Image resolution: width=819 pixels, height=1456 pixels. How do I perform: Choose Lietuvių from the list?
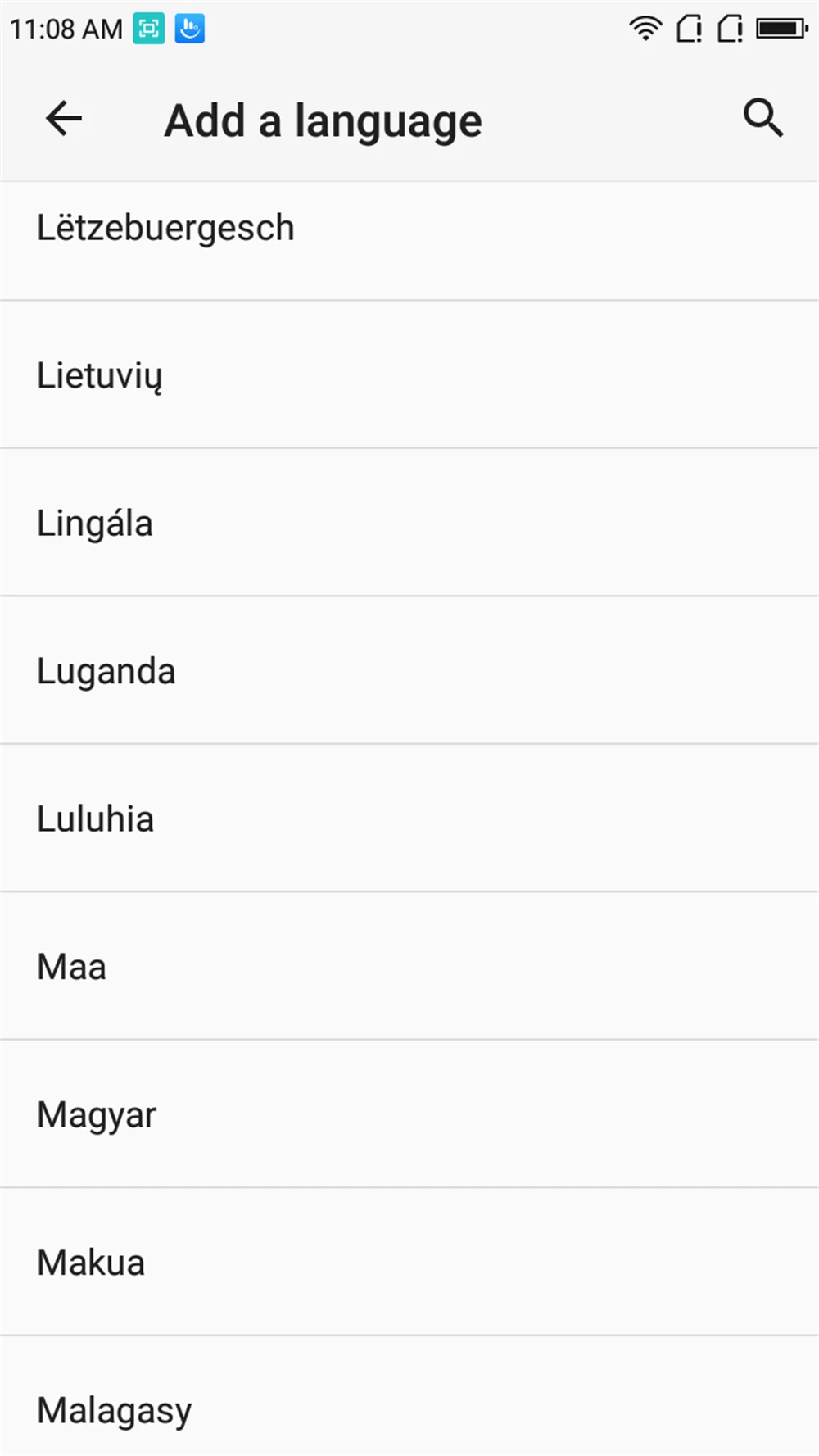coord(409,374)
